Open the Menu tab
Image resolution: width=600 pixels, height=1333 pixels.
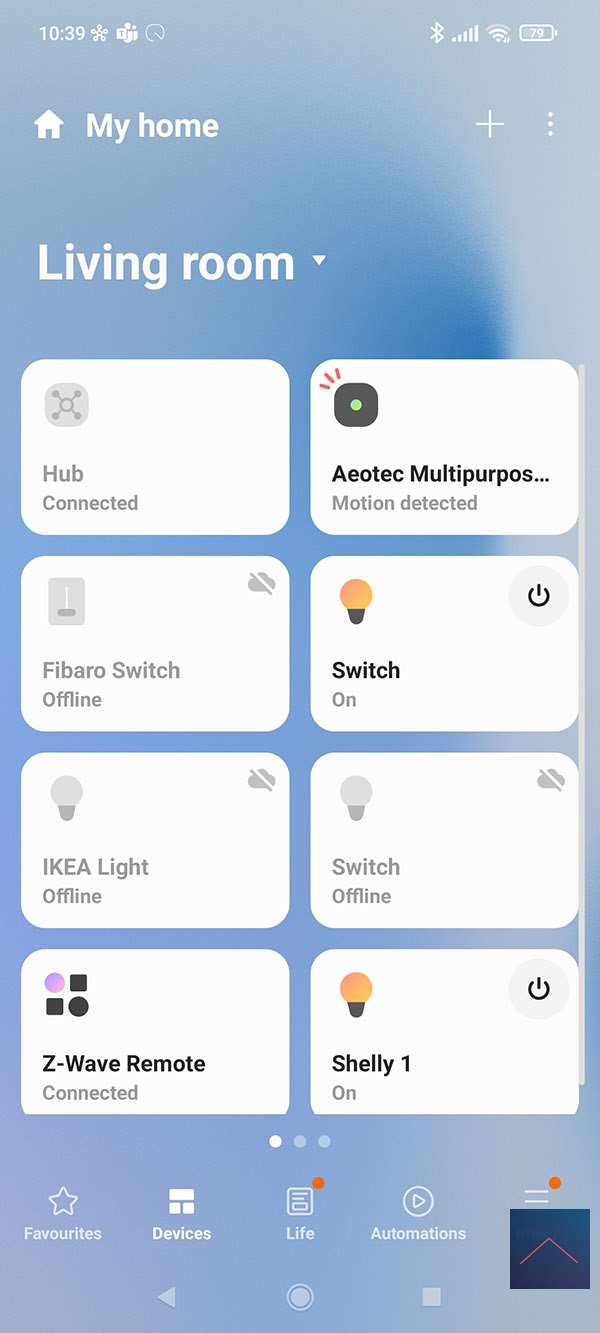click(537, 1198)
